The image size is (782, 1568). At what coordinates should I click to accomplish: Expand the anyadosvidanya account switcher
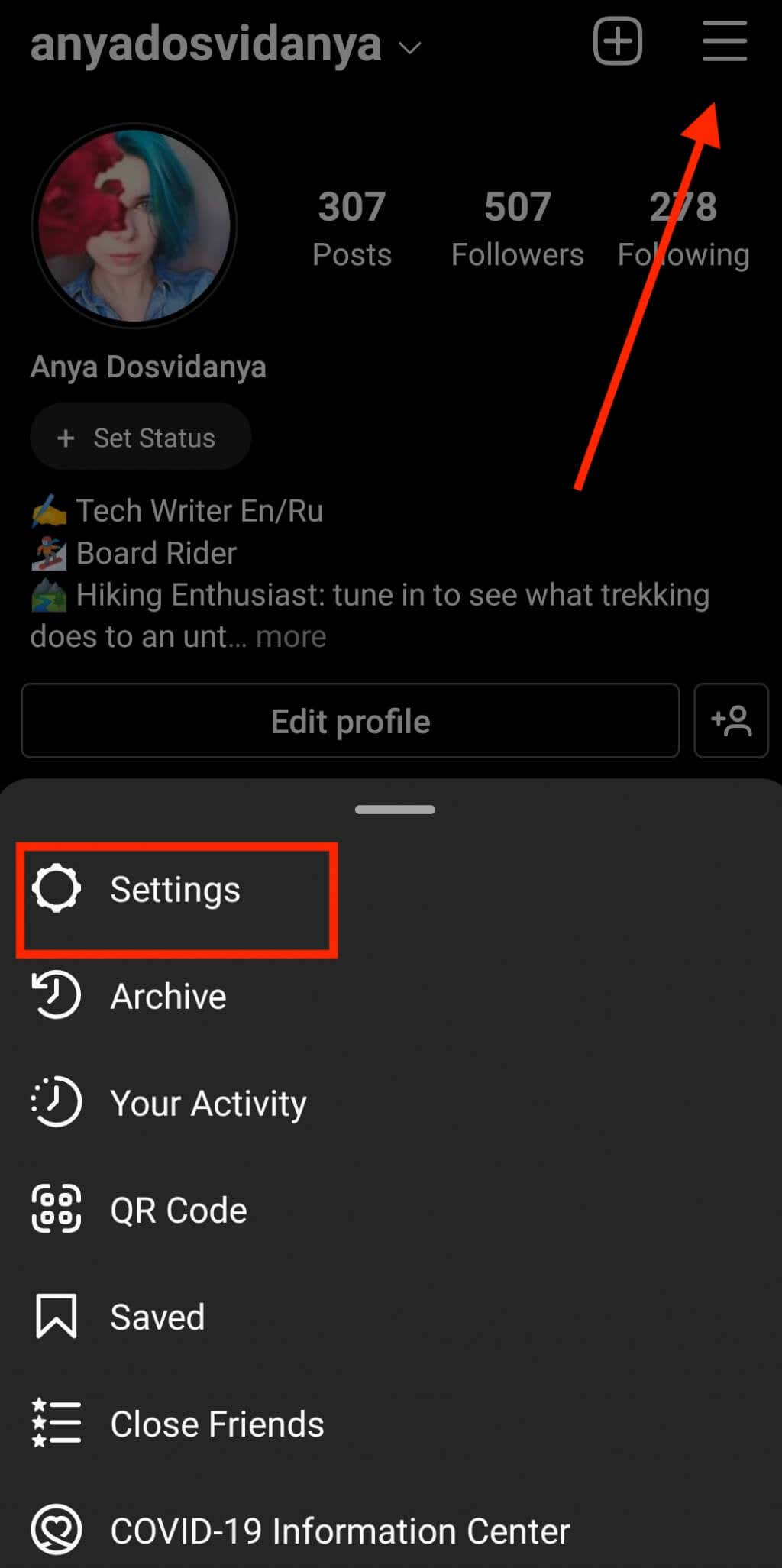[x=225, y=45]
